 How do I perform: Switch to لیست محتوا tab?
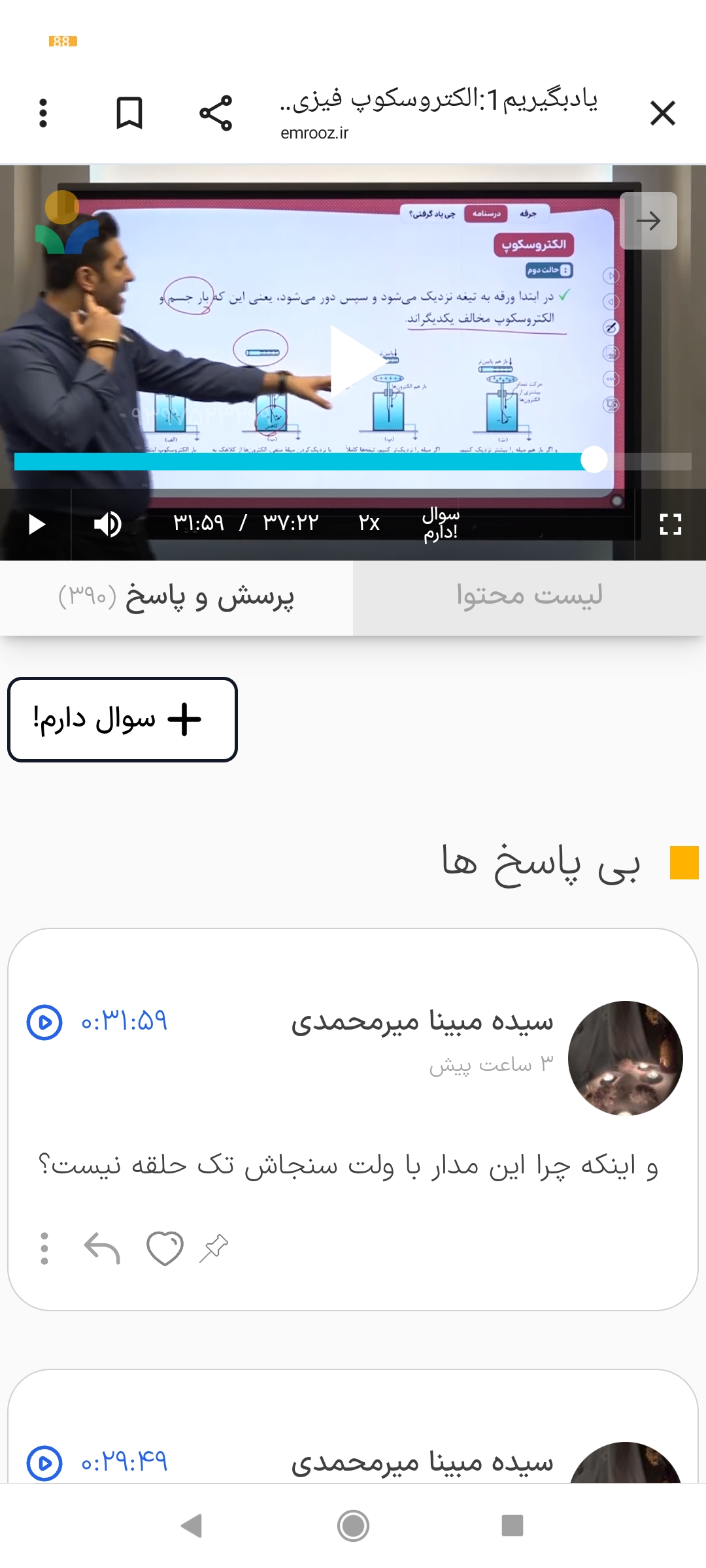pos(529,597)
